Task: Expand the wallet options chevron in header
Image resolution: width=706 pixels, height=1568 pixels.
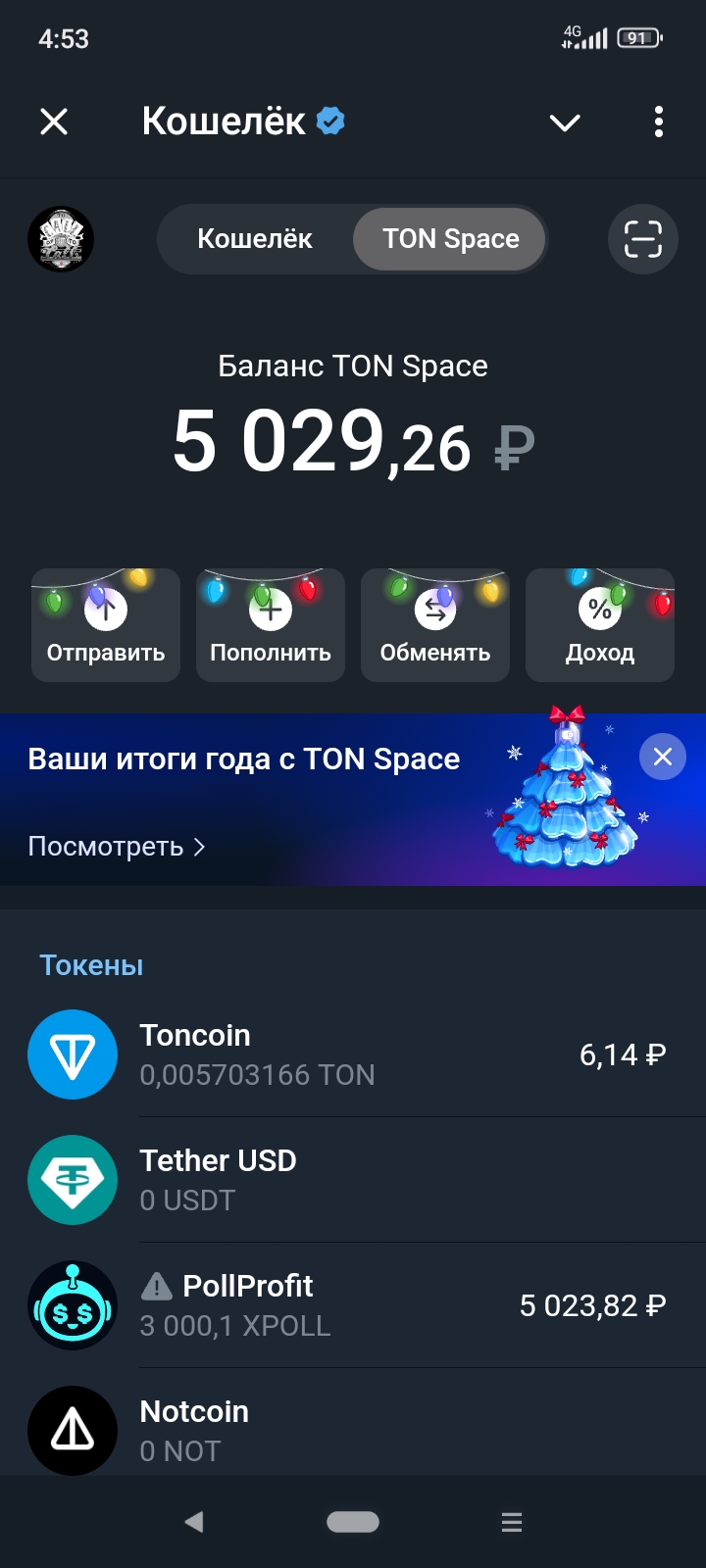Action: [x=564, y=122]
